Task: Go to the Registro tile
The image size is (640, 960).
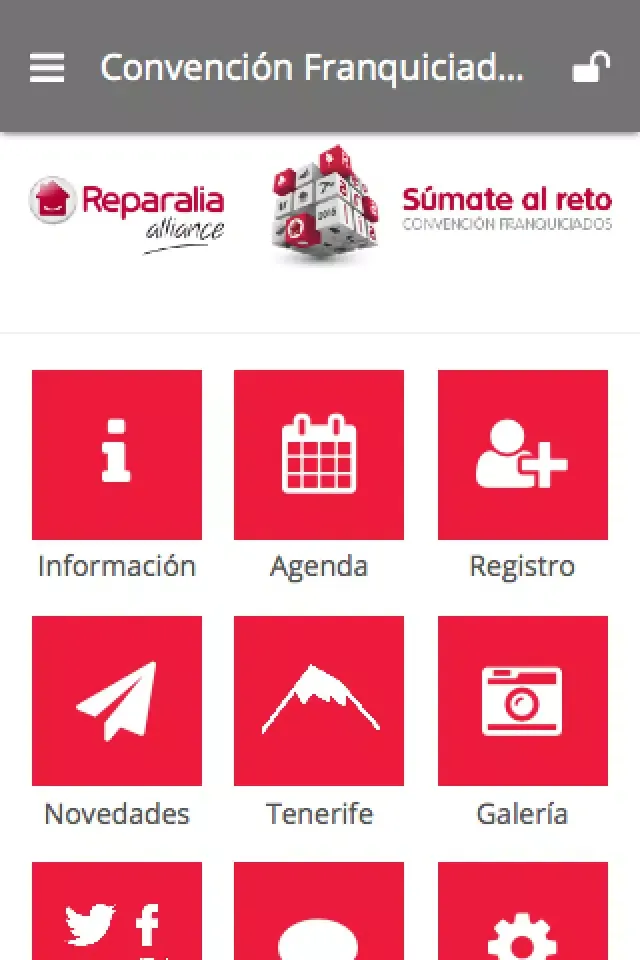Action: coord(522,455)
